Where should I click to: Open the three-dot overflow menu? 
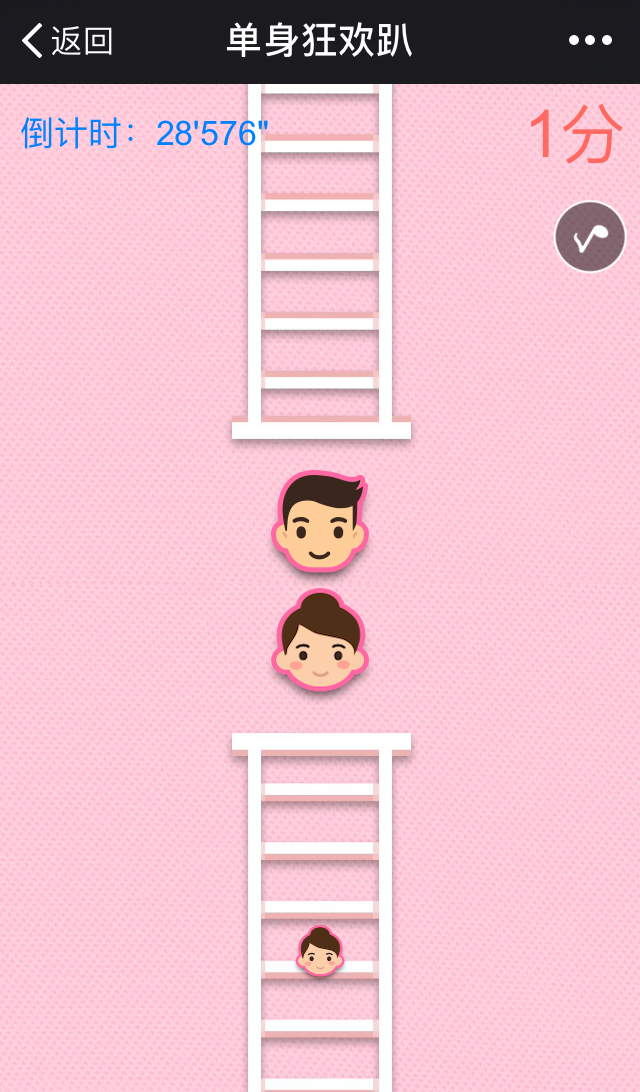[x=590, y=41]
